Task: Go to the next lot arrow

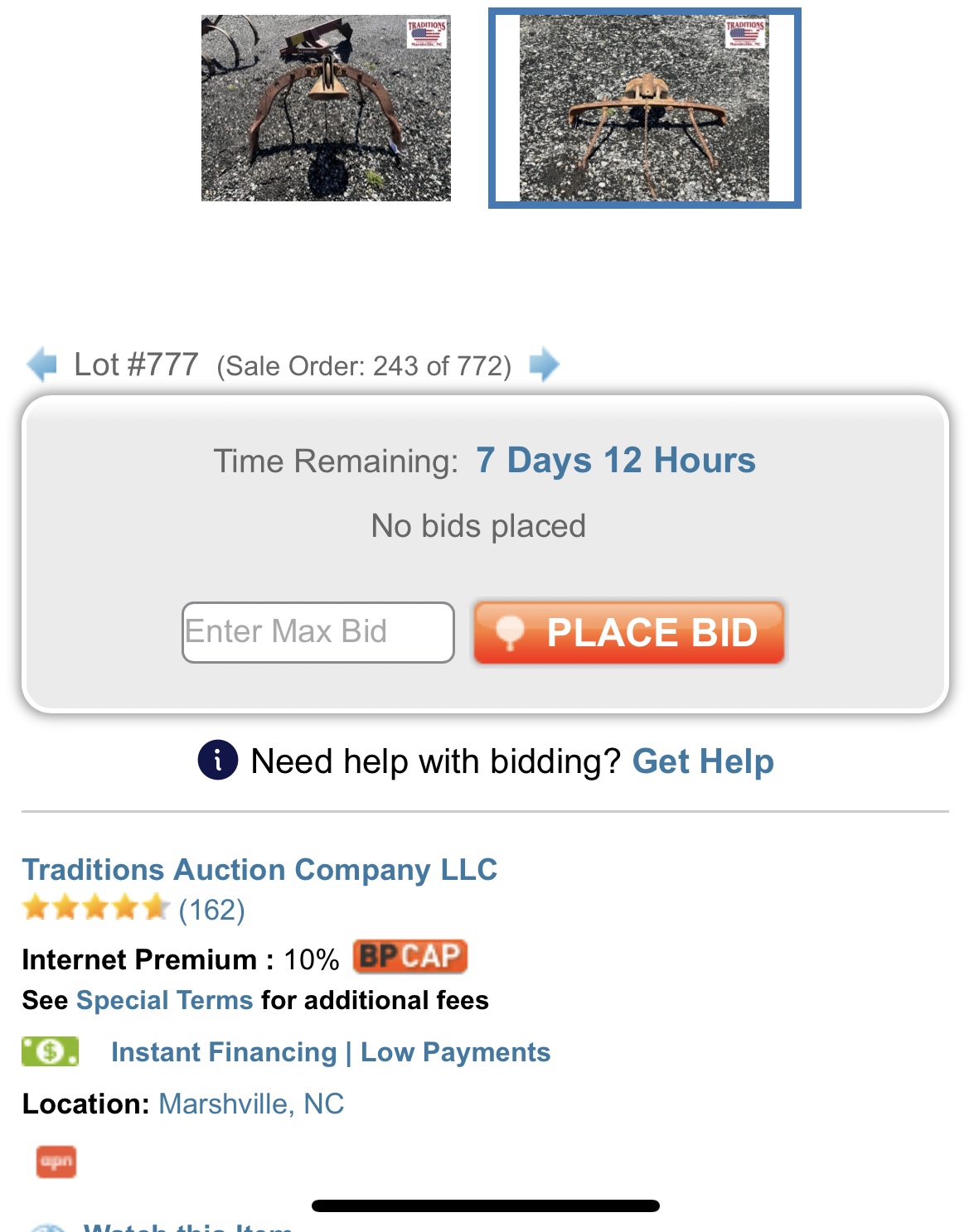Action: 544,365
